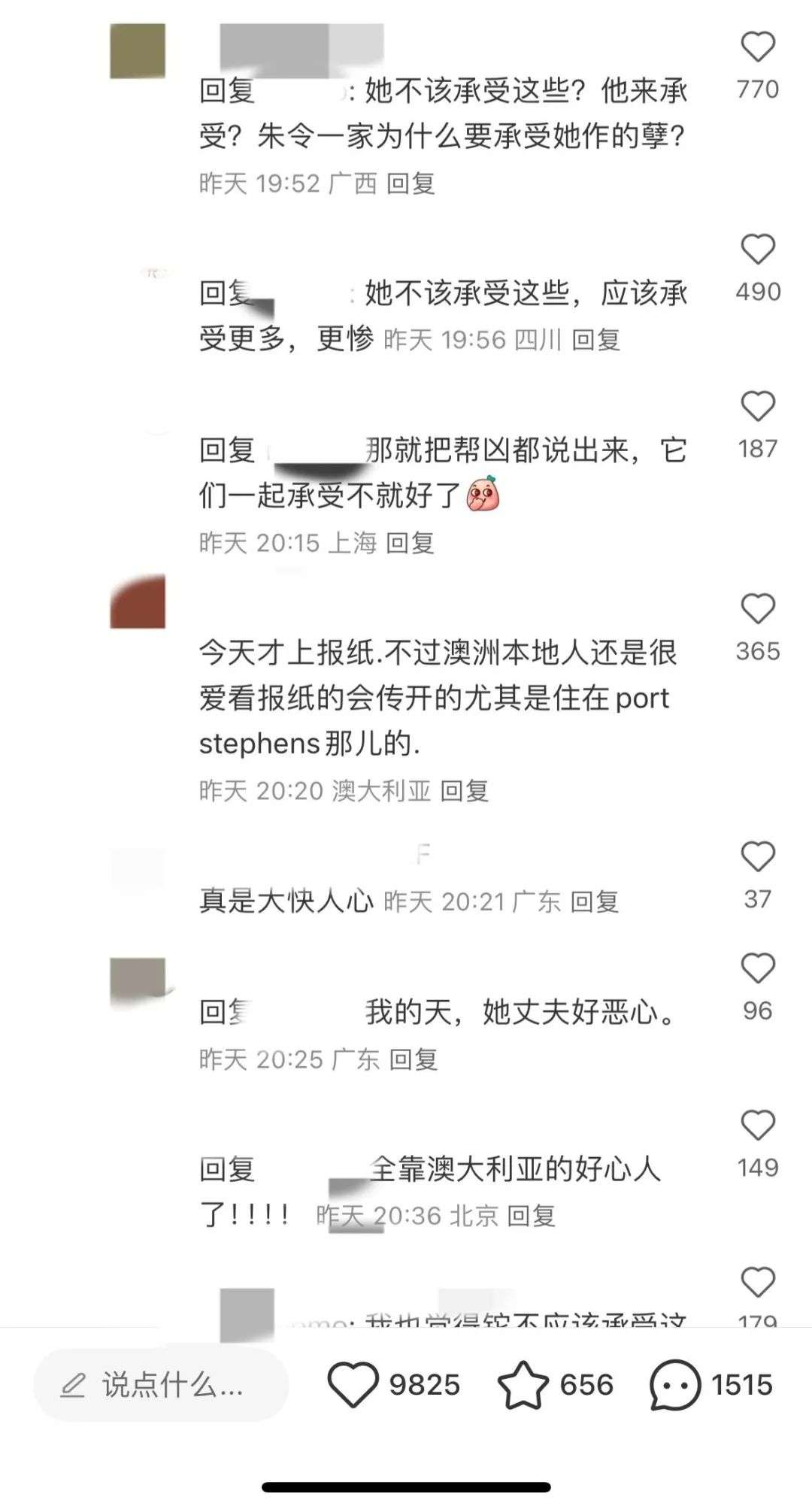Like the 广西 comment with 770 likes

pyautogui.click(x=758, y=47)
